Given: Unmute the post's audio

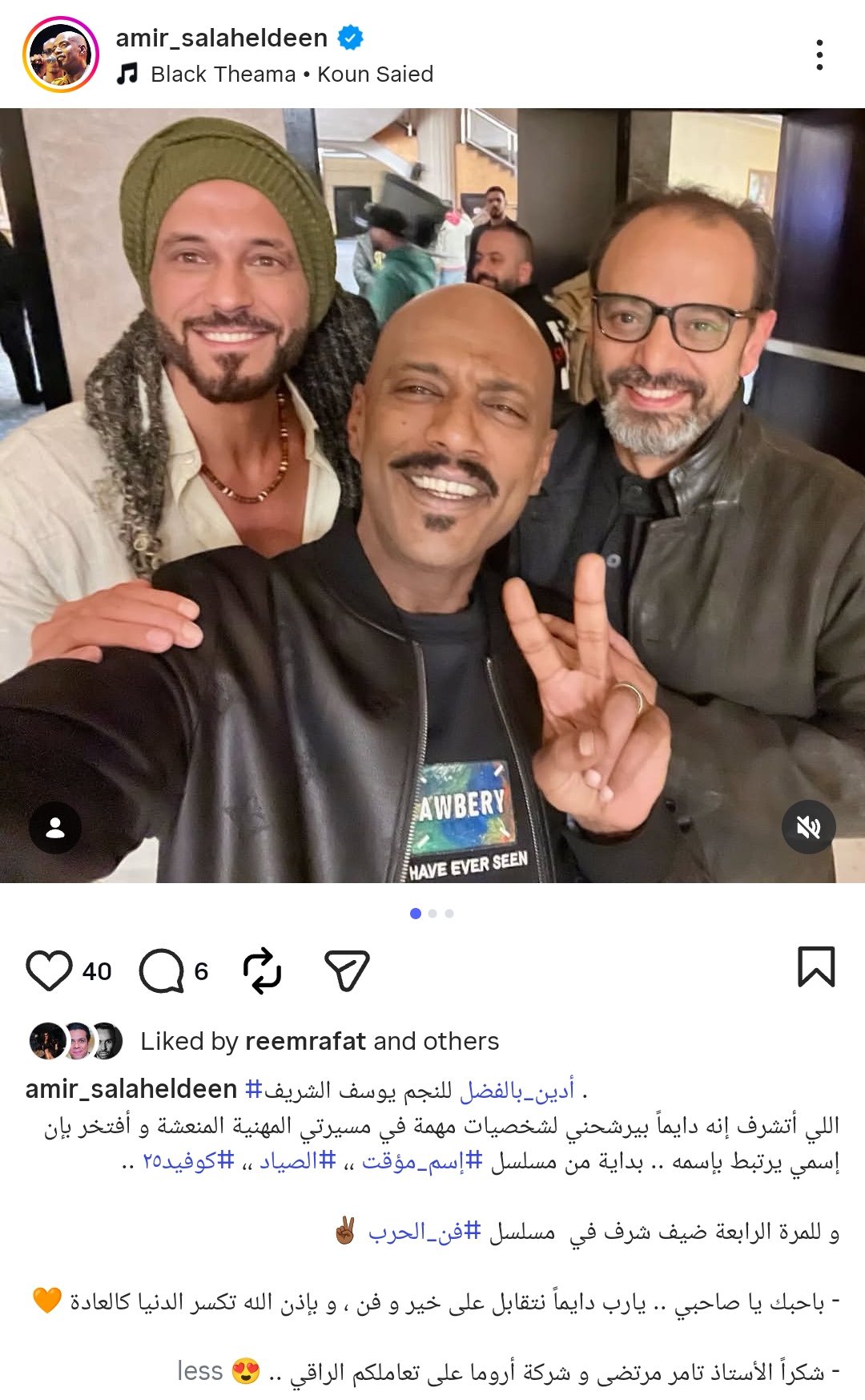Looking at the screenshot, I should click(808, 827).
